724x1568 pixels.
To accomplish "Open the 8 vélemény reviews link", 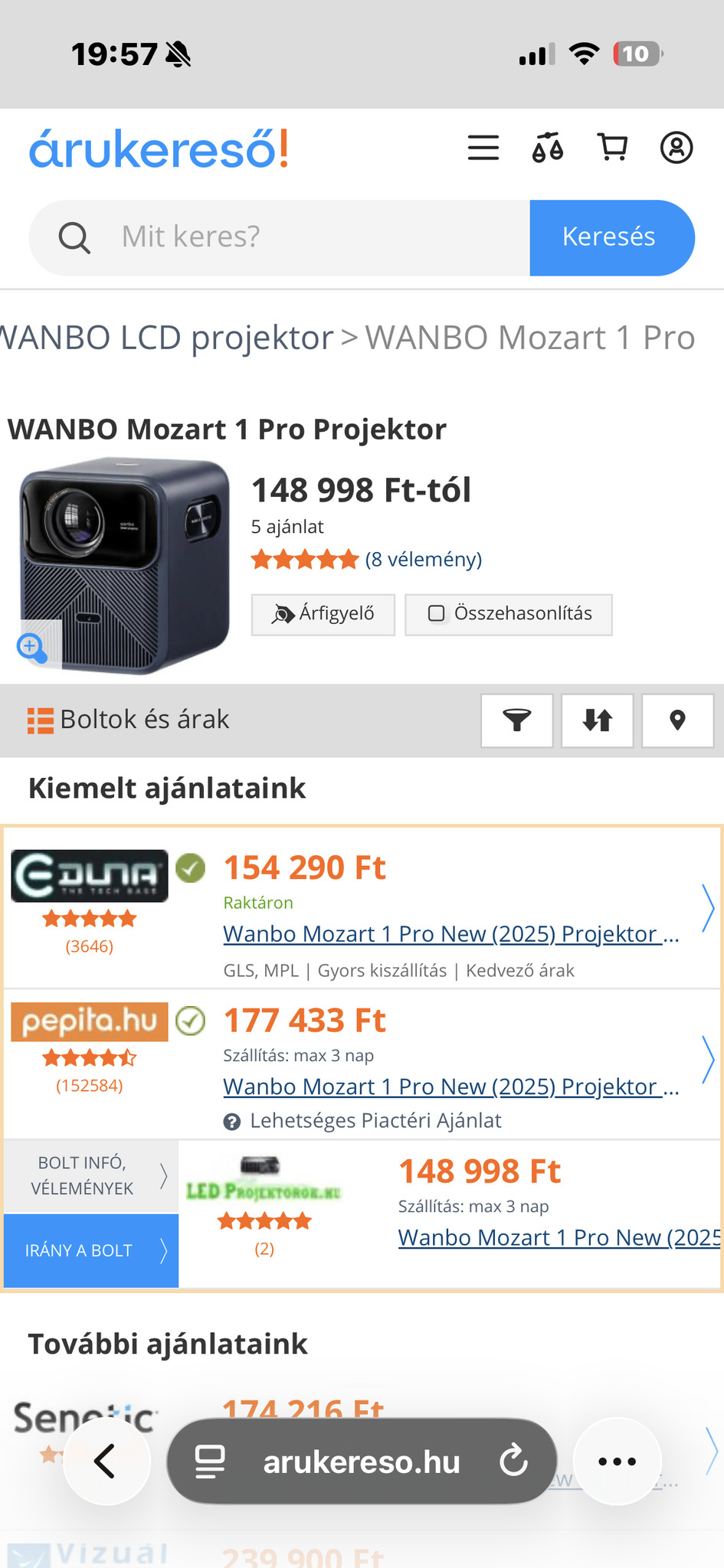I will (424, 560).
